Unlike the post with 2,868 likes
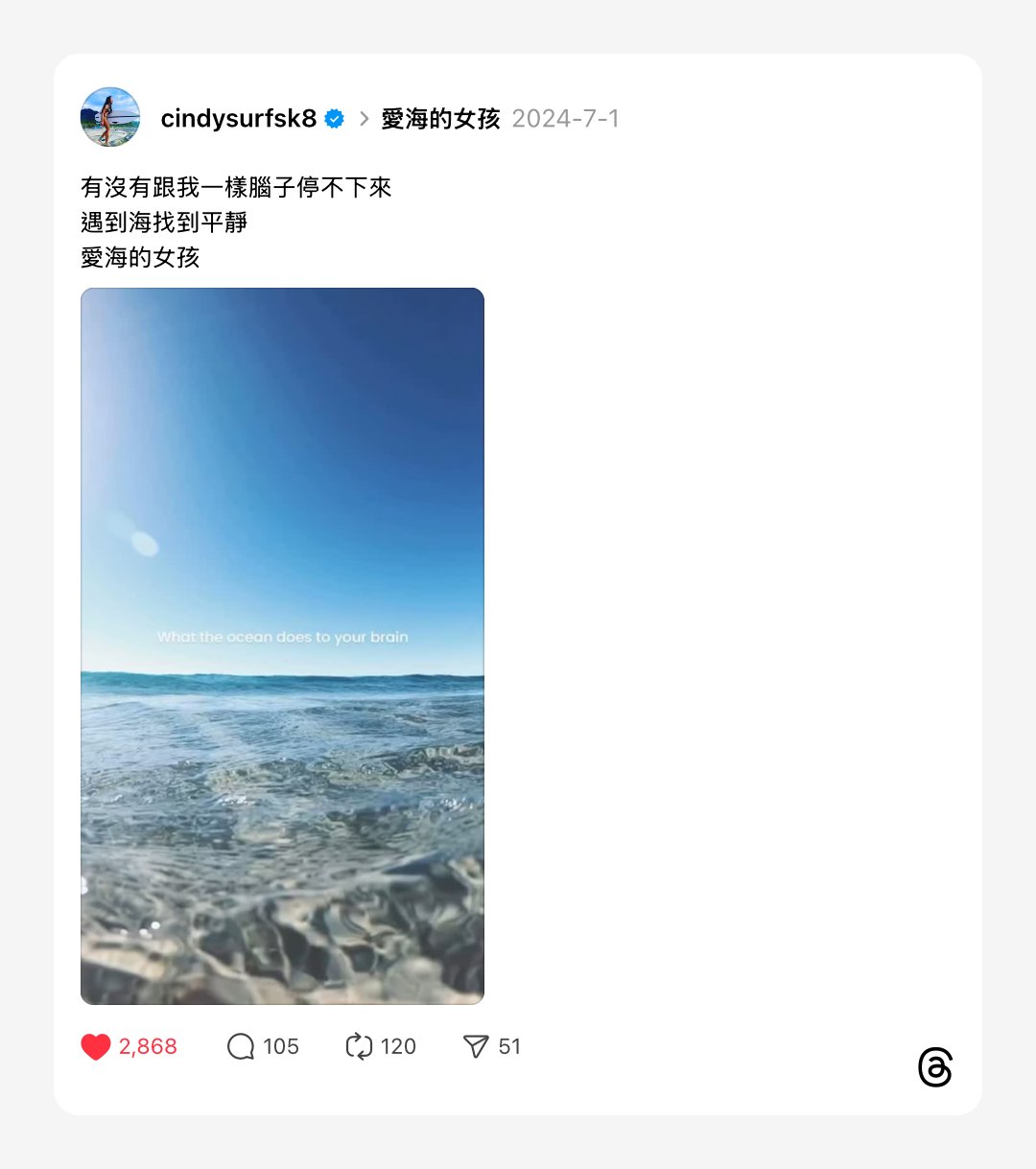Image resolution: width=1036 pixels, height=1169 pixels. [x=96, y=1046]
